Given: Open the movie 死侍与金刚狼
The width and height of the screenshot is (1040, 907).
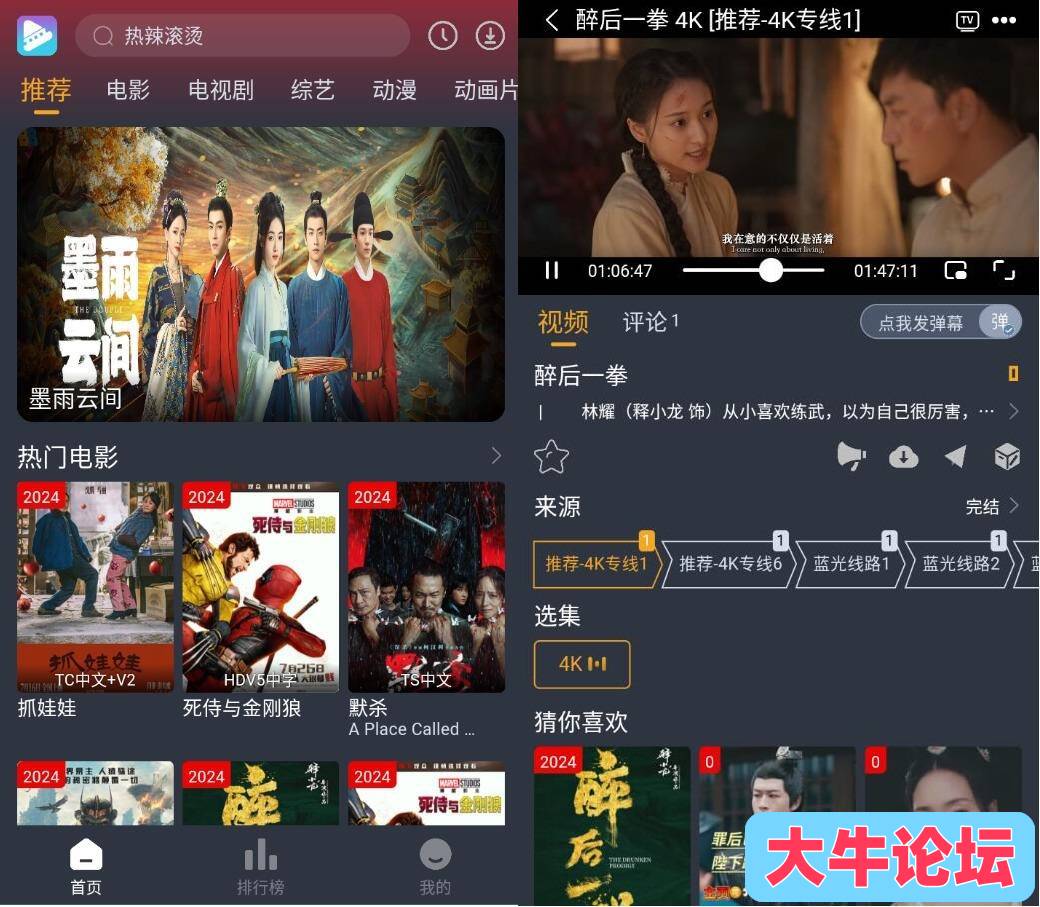Looking at the screenshot, I should pyautogui.click(x=260, y=588).
